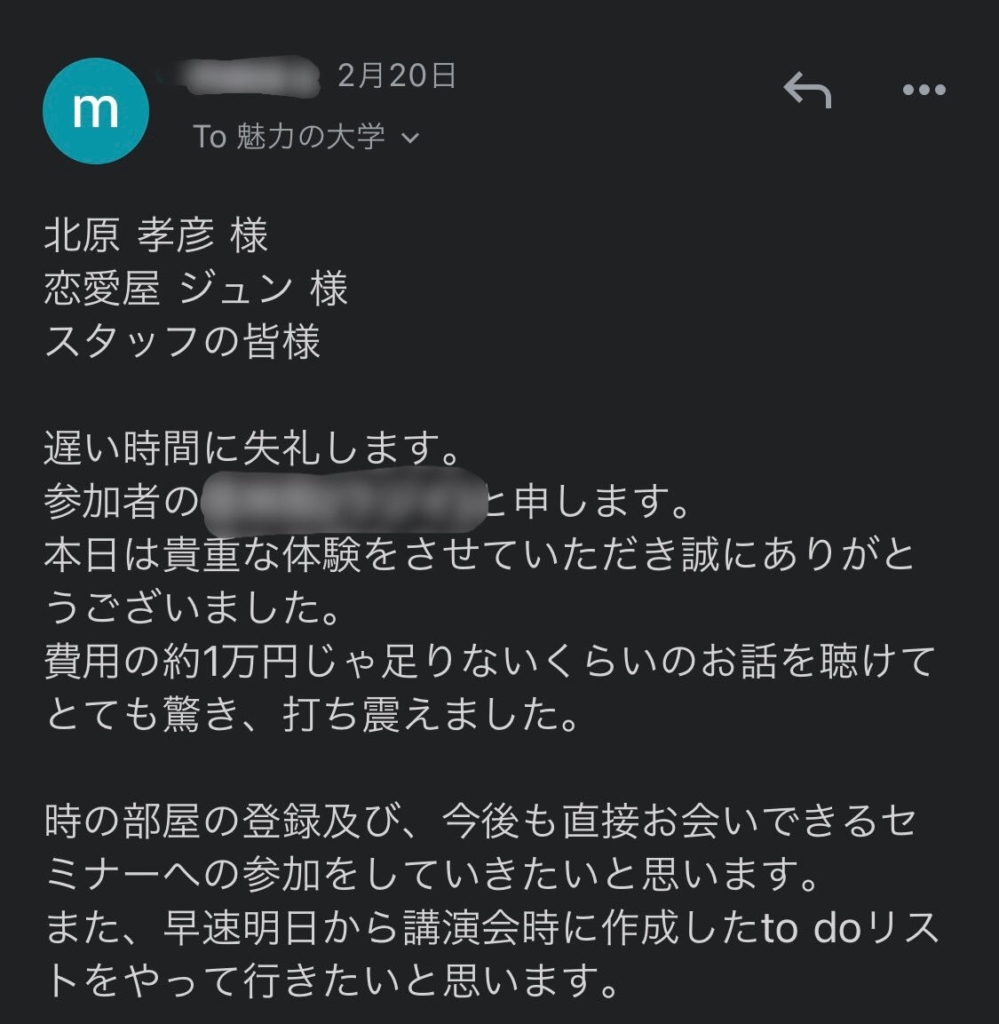Expand recipient details next to To 魅力の大学
The height and width of the screenshot is (1024, 999).
tap(408, 139)
